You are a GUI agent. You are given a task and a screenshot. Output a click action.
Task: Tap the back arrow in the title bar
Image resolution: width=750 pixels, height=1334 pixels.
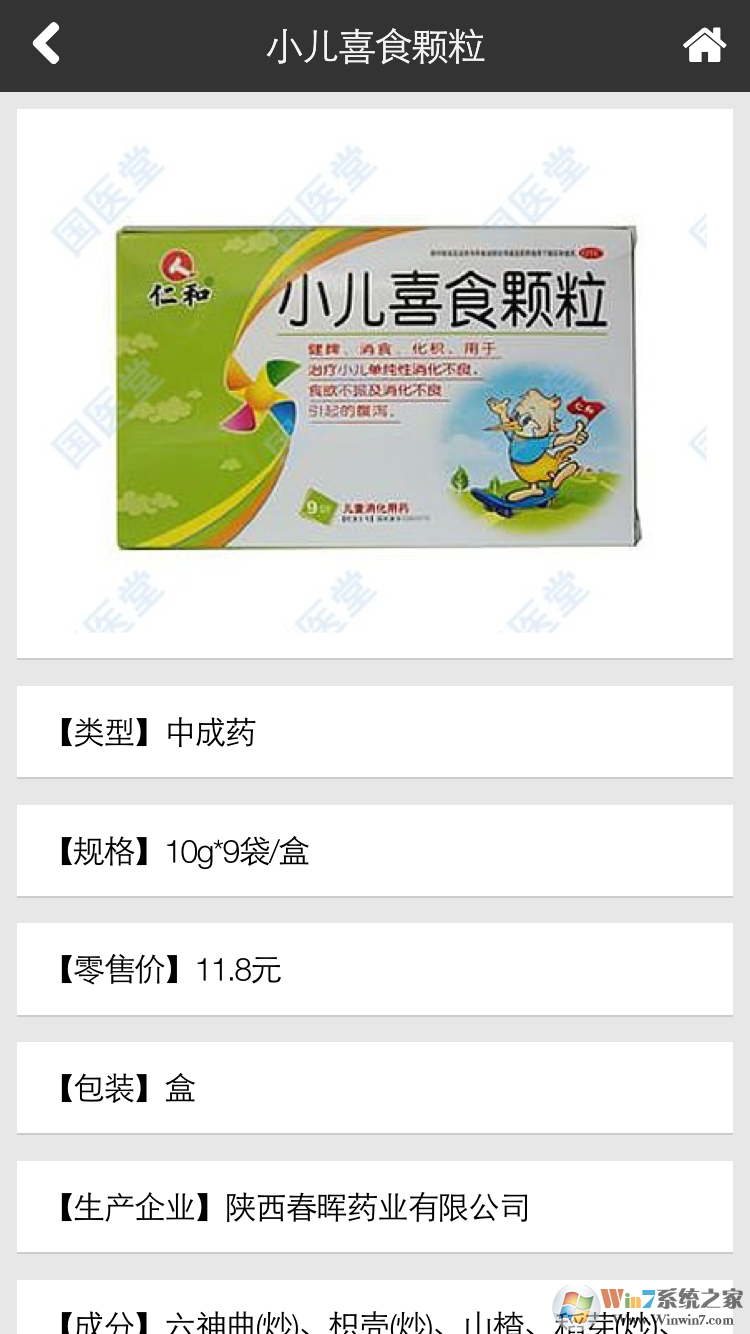(45, 44)
